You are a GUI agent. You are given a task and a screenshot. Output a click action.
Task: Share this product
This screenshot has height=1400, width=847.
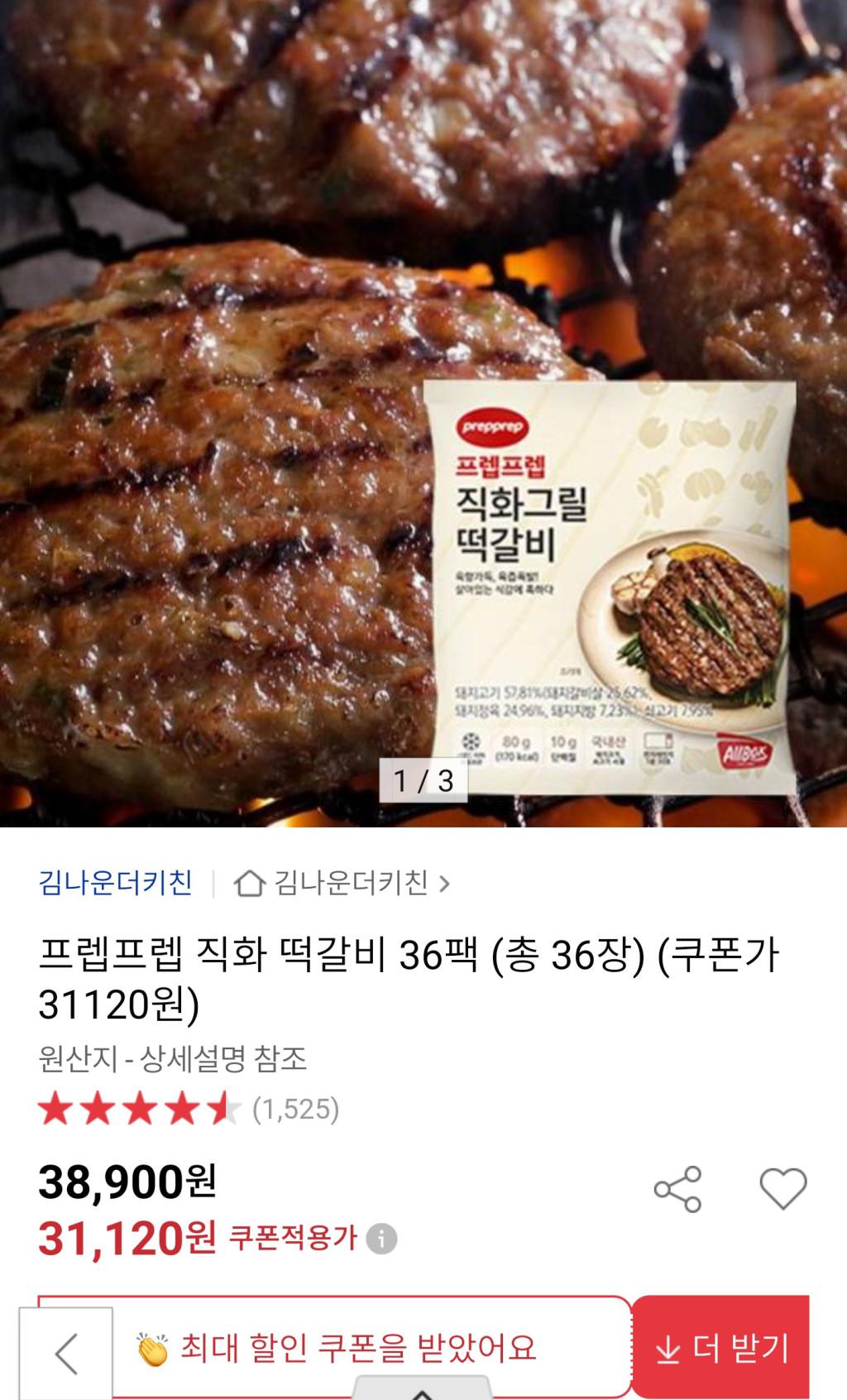click(x=677, y=1190)
